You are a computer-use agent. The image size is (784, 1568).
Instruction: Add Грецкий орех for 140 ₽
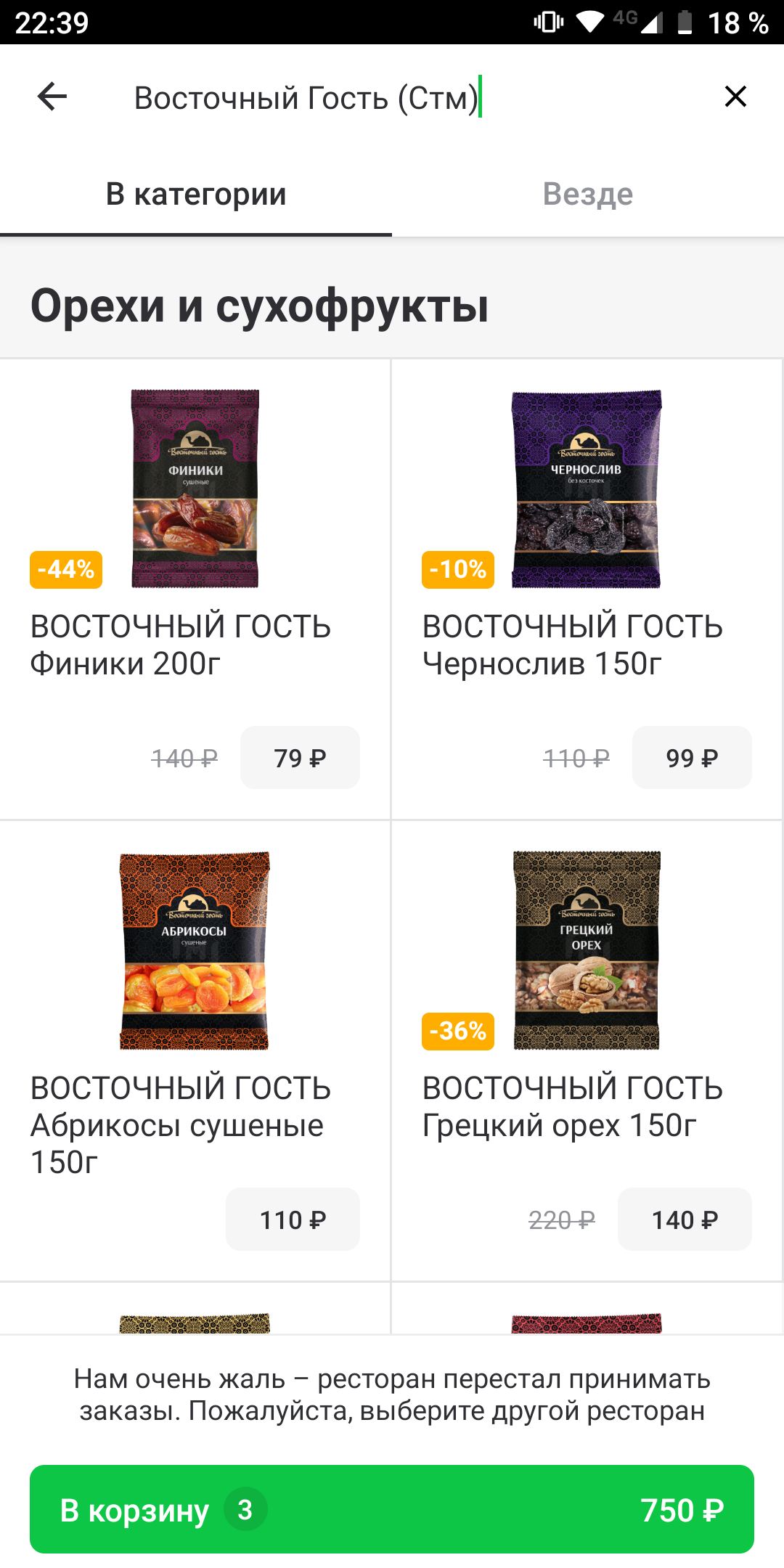(685, 1220)
